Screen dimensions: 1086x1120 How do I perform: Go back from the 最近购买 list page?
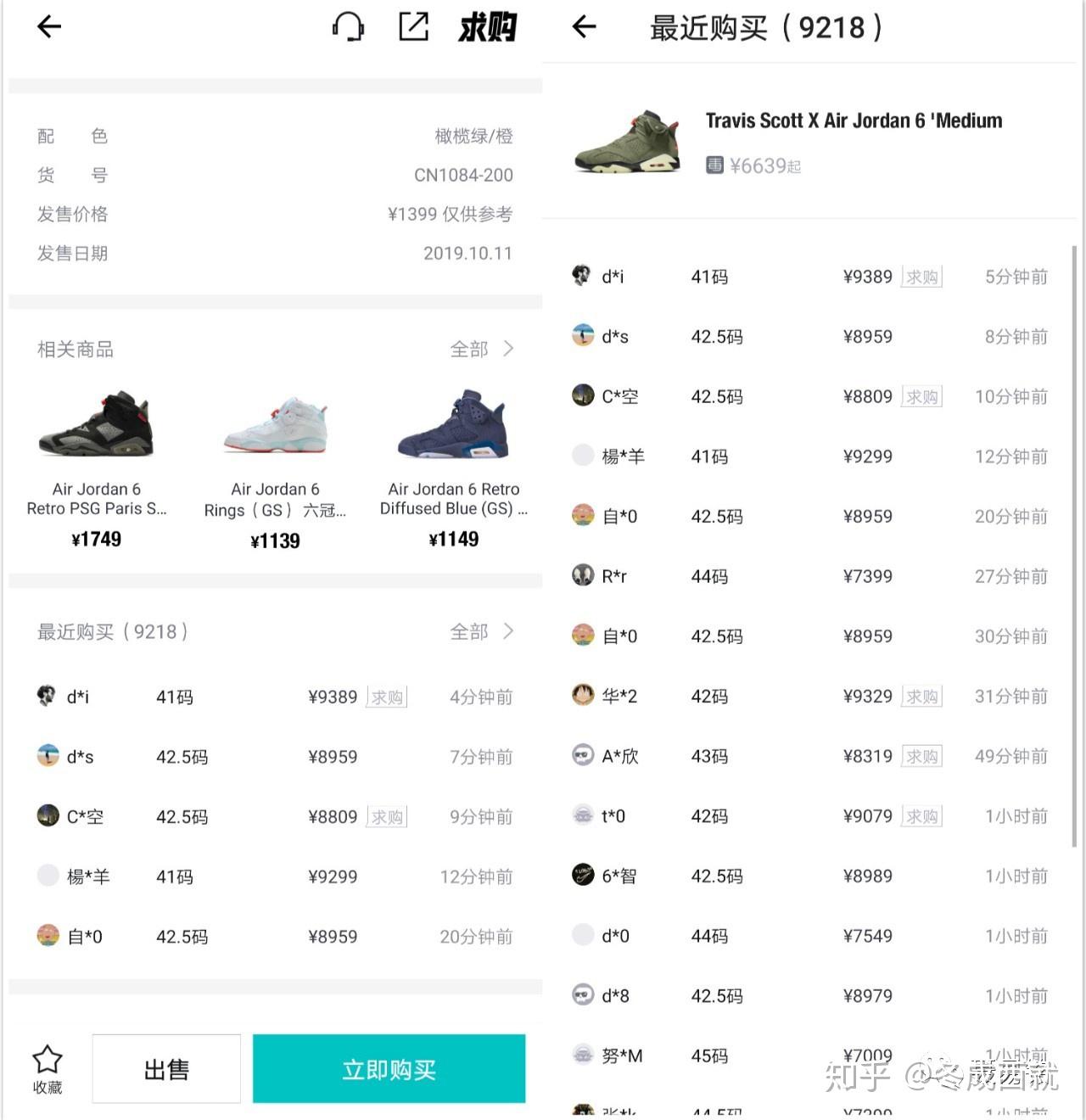tap(585, 27)
